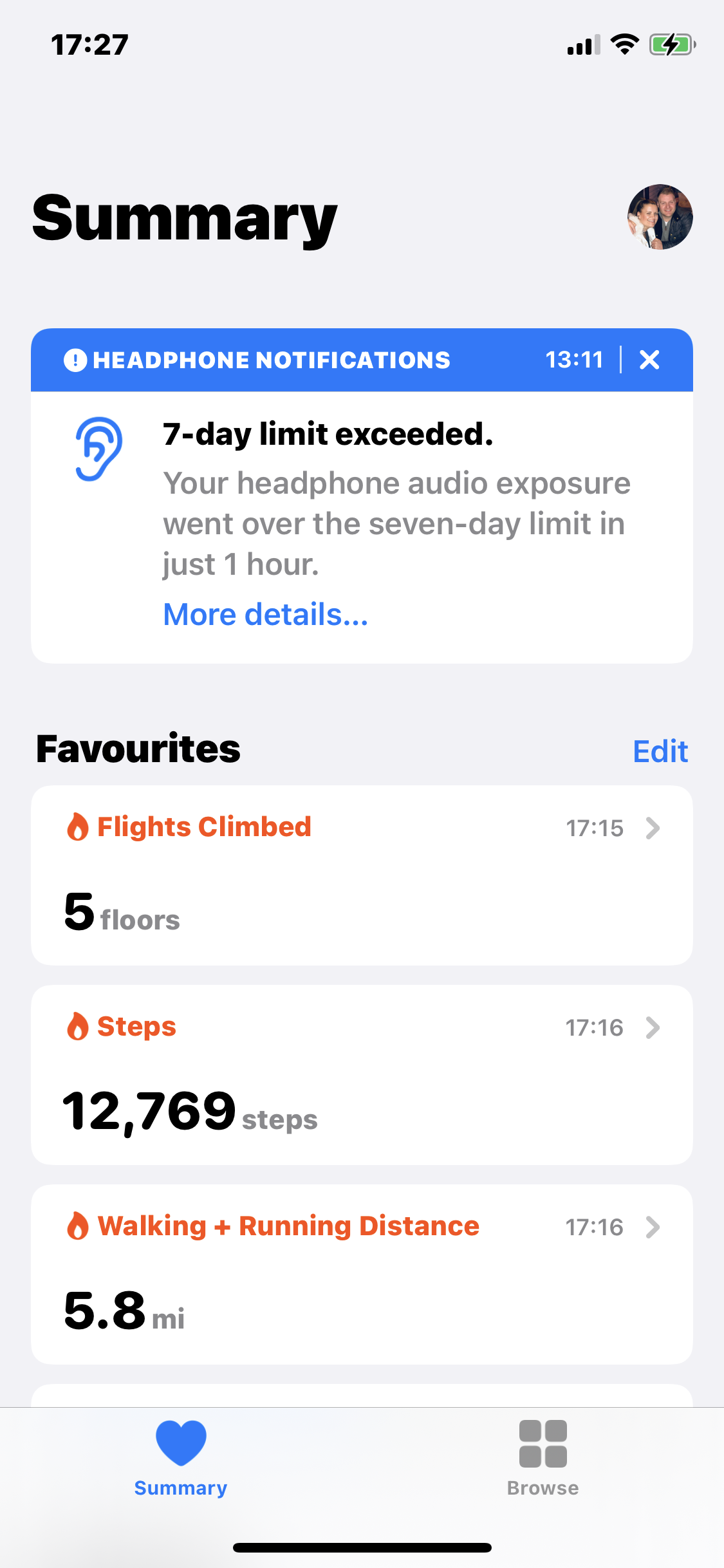This screenshot has height=1568, width=724.
Task: Open the Flights Climbed card
Action: click(362, 874)
